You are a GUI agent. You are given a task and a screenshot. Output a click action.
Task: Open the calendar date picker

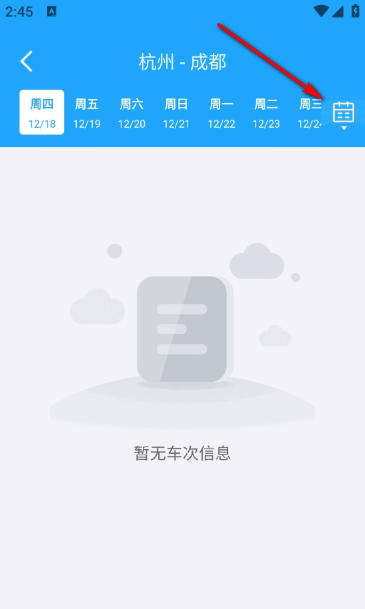tap(344, 114)
